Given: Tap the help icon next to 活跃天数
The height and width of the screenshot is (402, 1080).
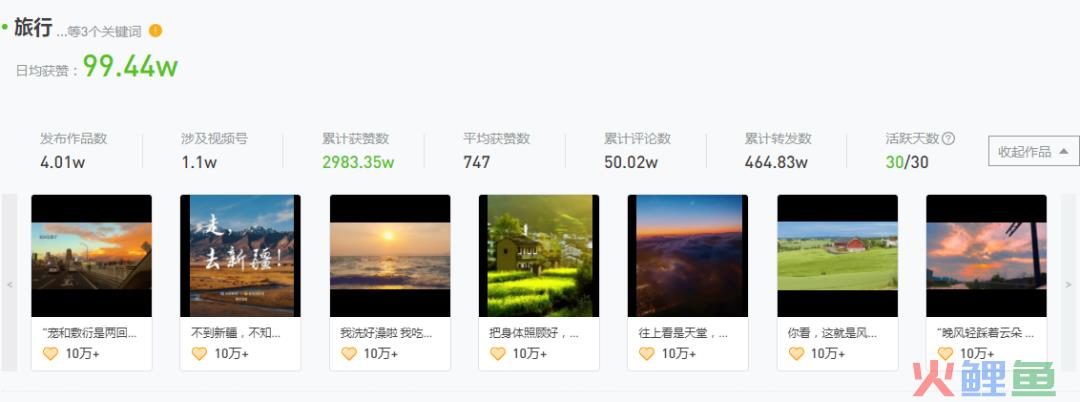Looking at the screenshot, I should (x=948, y=139).
